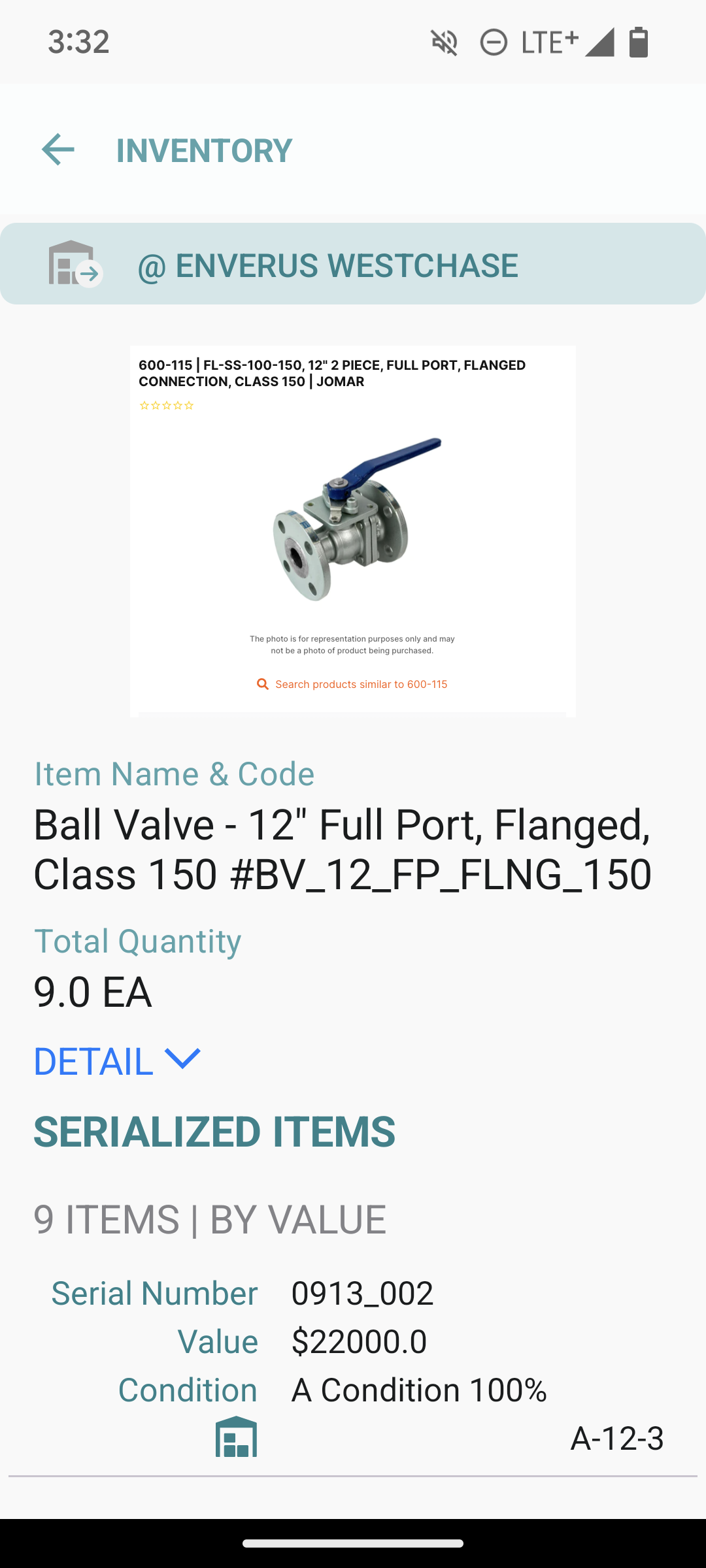View the ball valve product image
706x1568 pixels.
tap(353, 531)
